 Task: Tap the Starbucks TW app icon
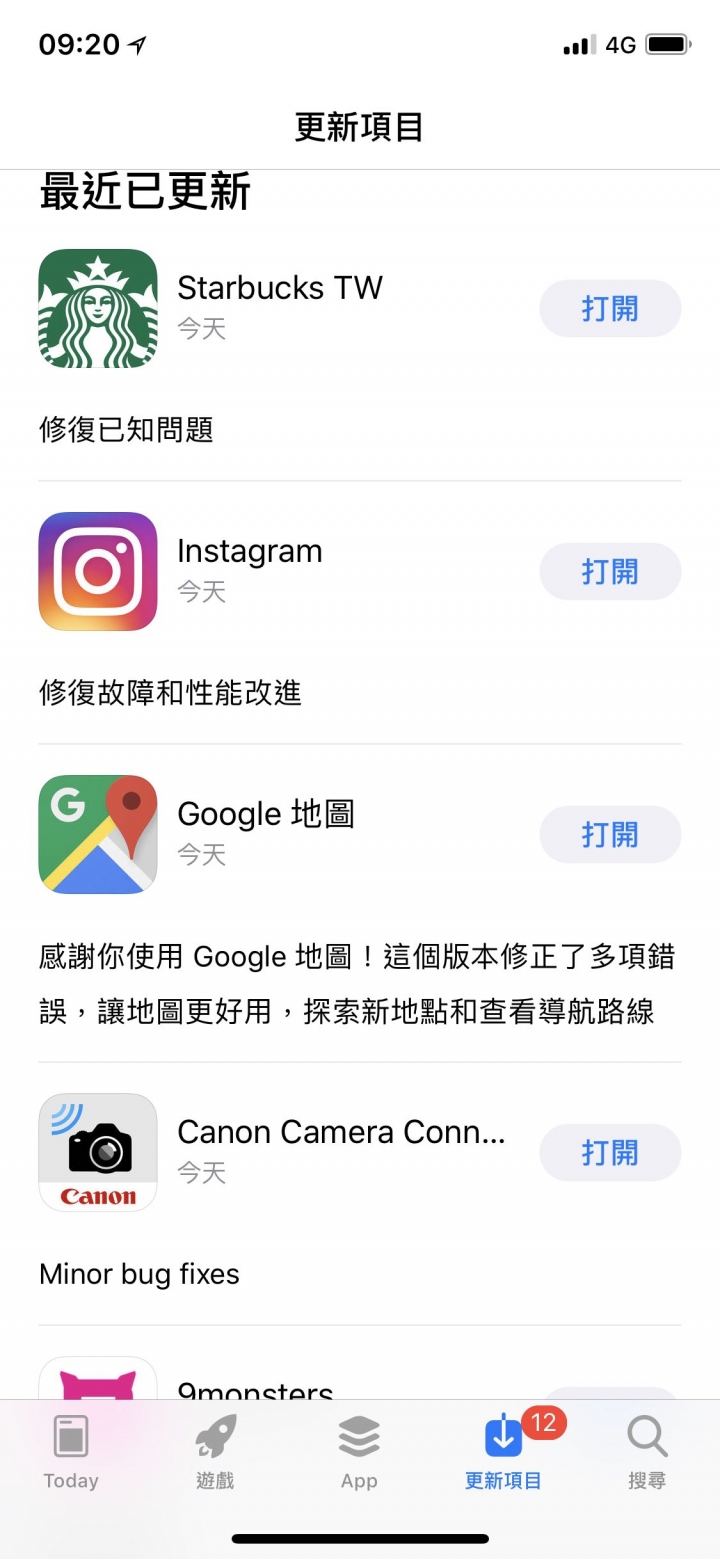tap(97, 308)
